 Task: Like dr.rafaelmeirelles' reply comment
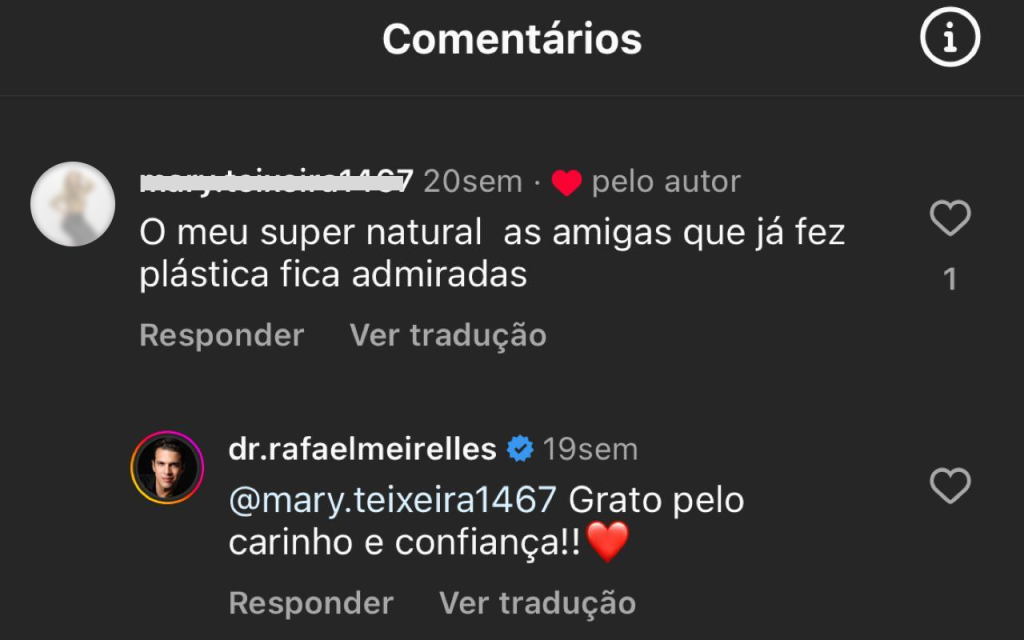(949, 486)
